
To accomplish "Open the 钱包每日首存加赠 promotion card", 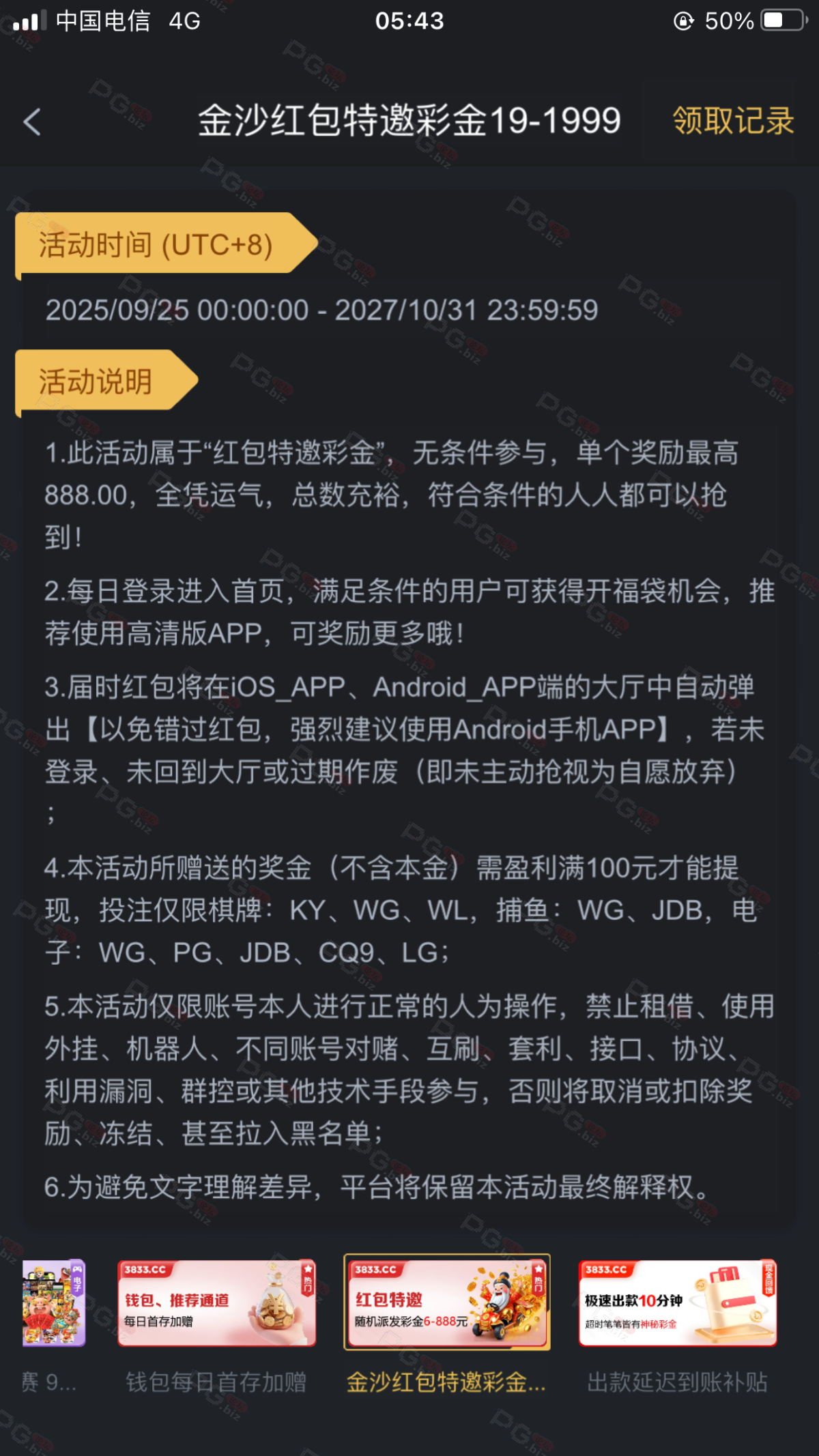I will click(216, 1303).
